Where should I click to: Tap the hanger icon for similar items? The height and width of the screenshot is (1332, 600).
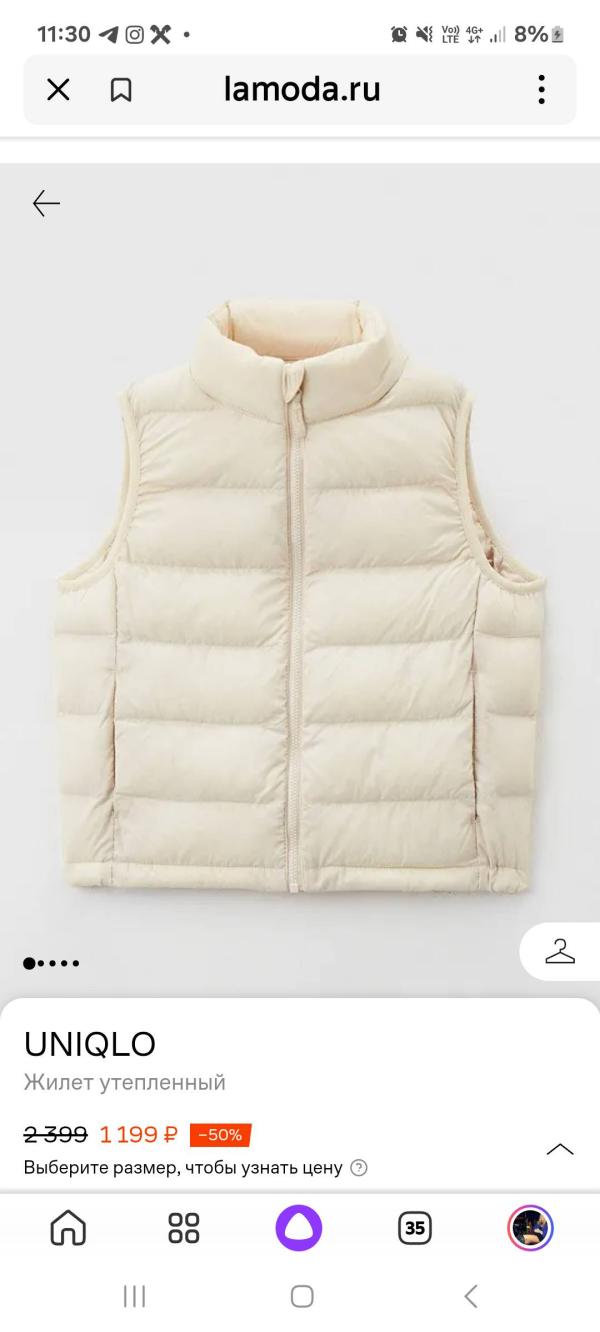(560, 951)
